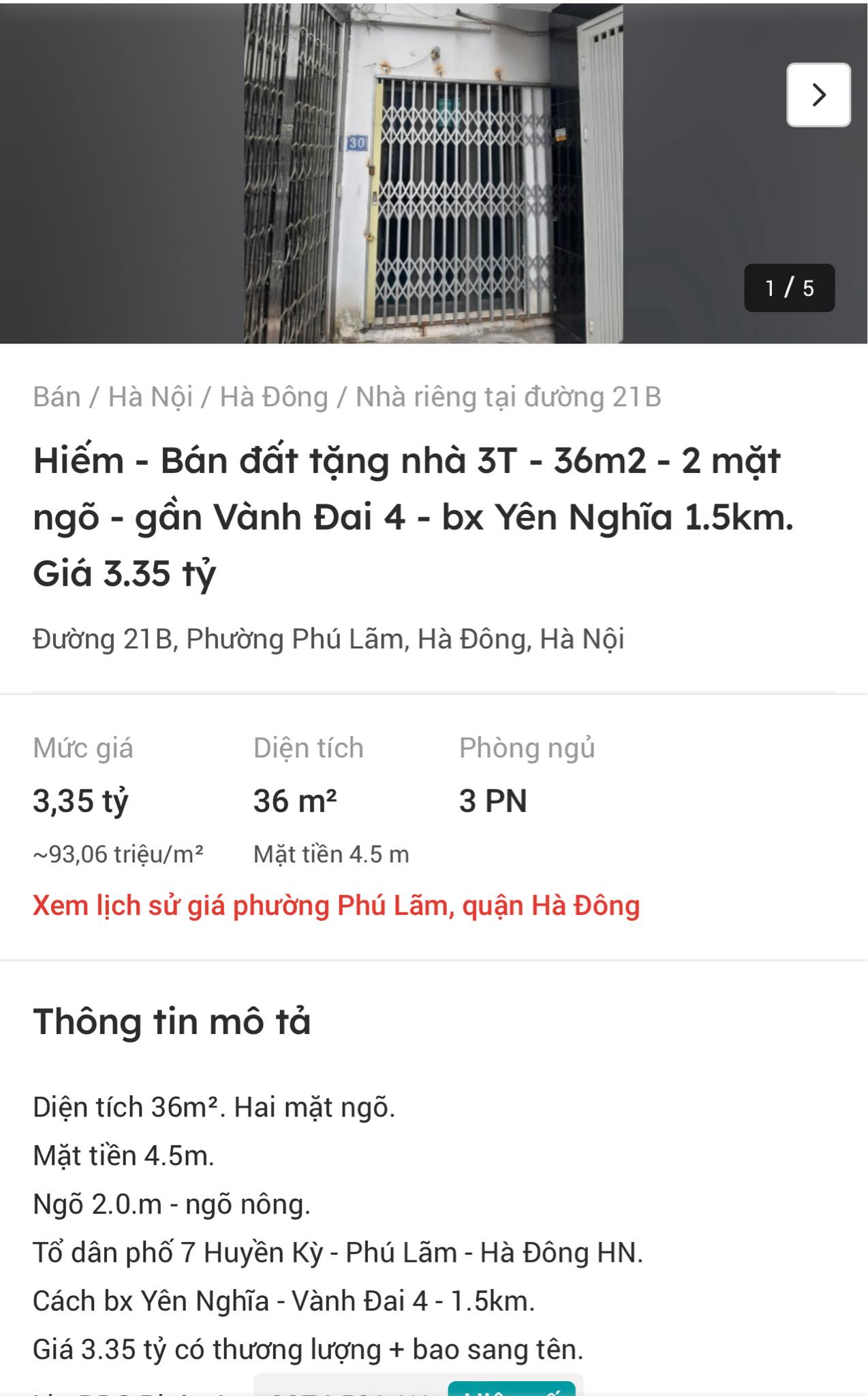View price history for phường Phú Lãm

(336, 906)
